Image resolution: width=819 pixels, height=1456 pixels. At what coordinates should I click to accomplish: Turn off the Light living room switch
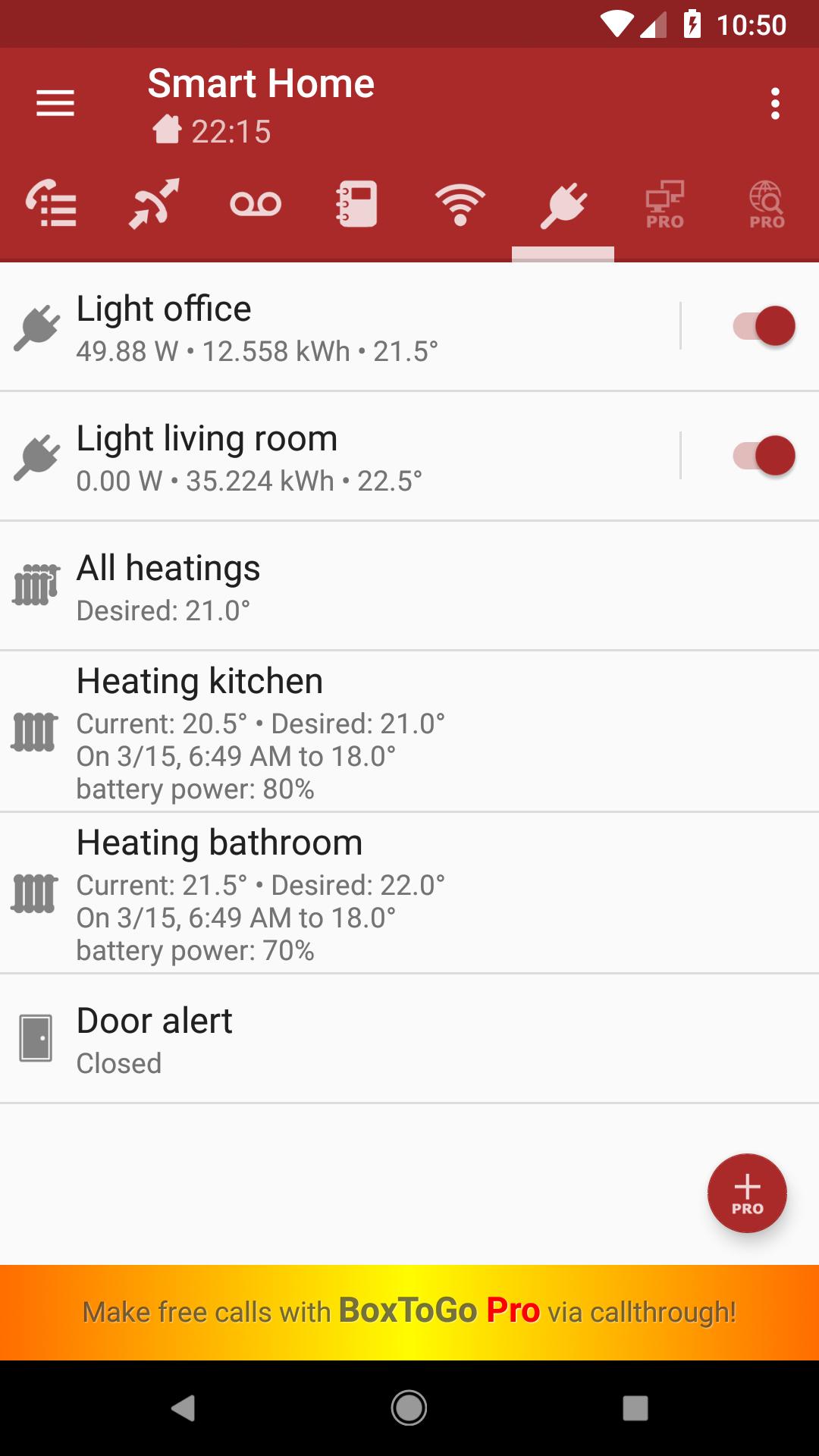[764, 456]
